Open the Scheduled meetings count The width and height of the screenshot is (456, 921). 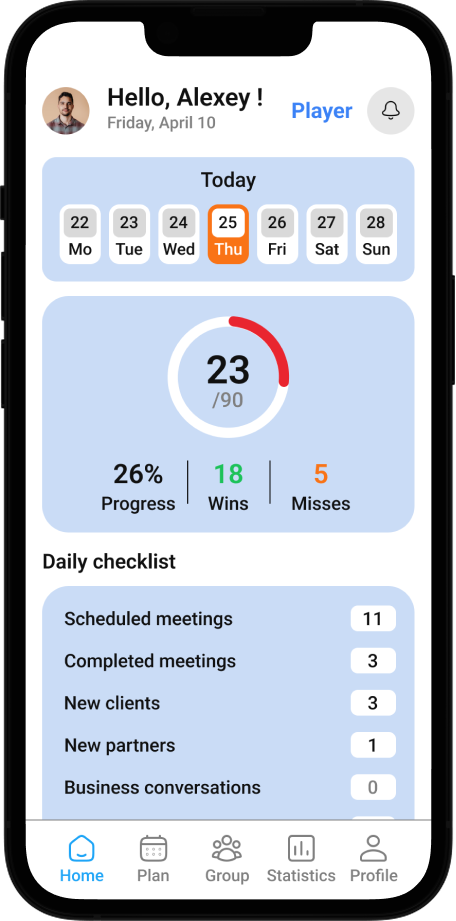tap(373, 619)
